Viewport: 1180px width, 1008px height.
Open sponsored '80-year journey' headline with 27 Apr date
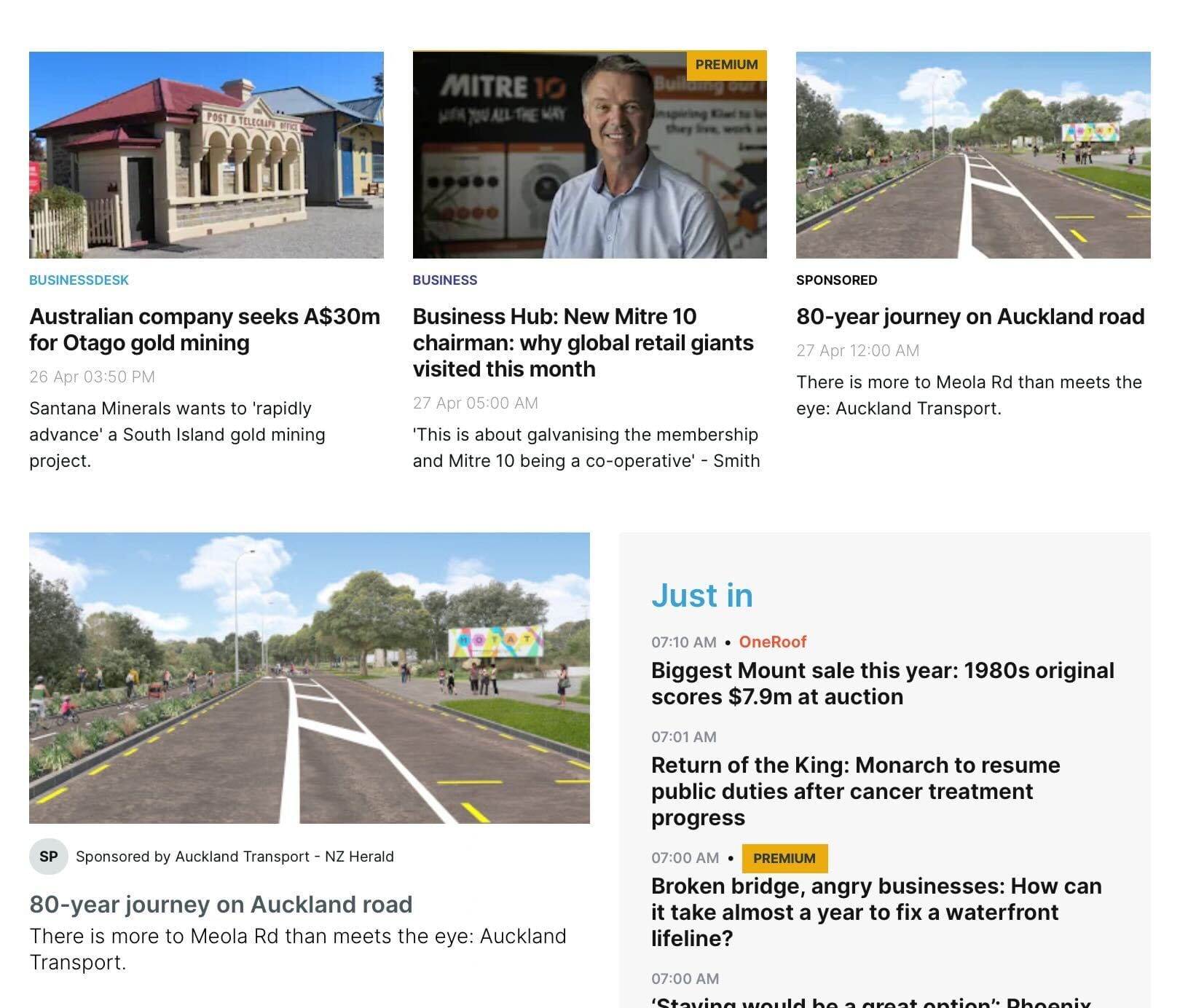click(969, 317)
